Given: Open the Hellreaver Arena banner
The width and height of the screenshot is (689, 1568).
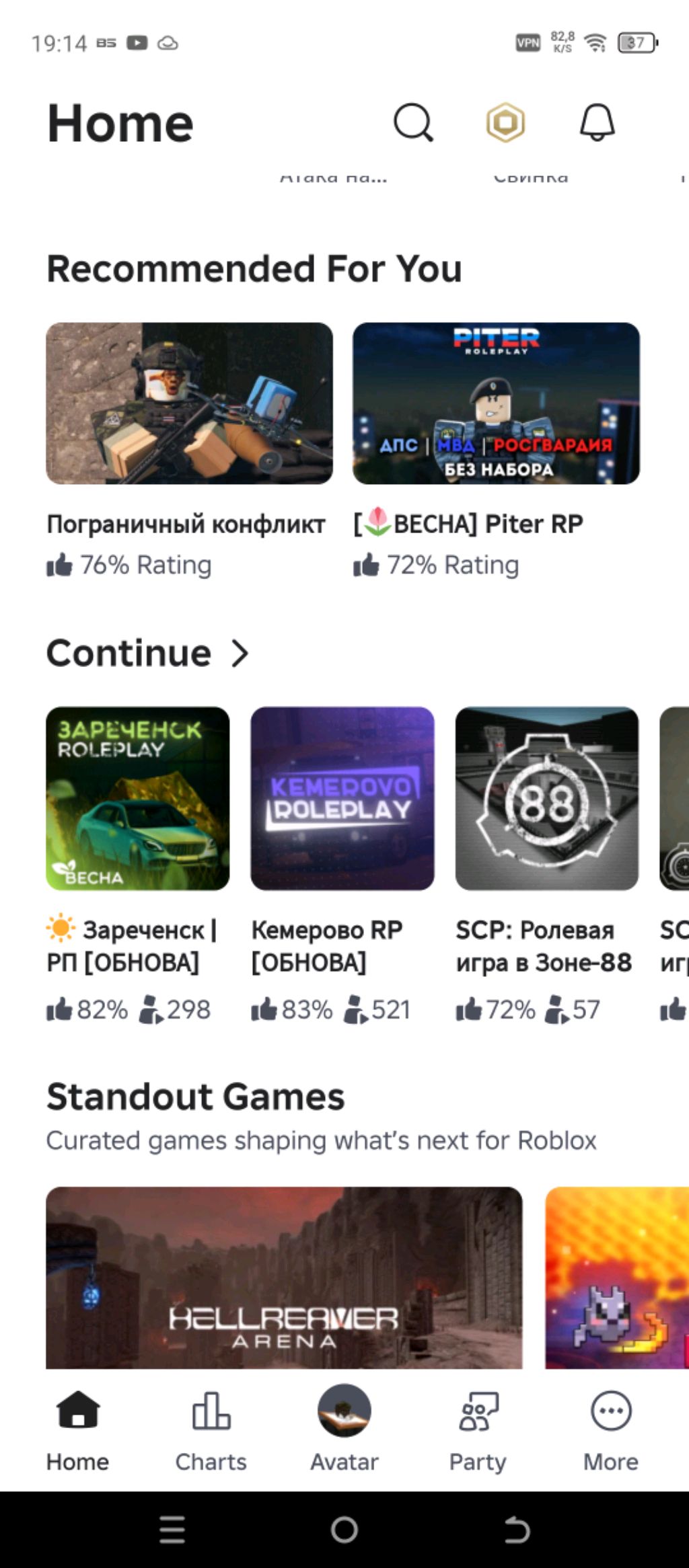Looking at the screenshot, I should click(283, 1278).
